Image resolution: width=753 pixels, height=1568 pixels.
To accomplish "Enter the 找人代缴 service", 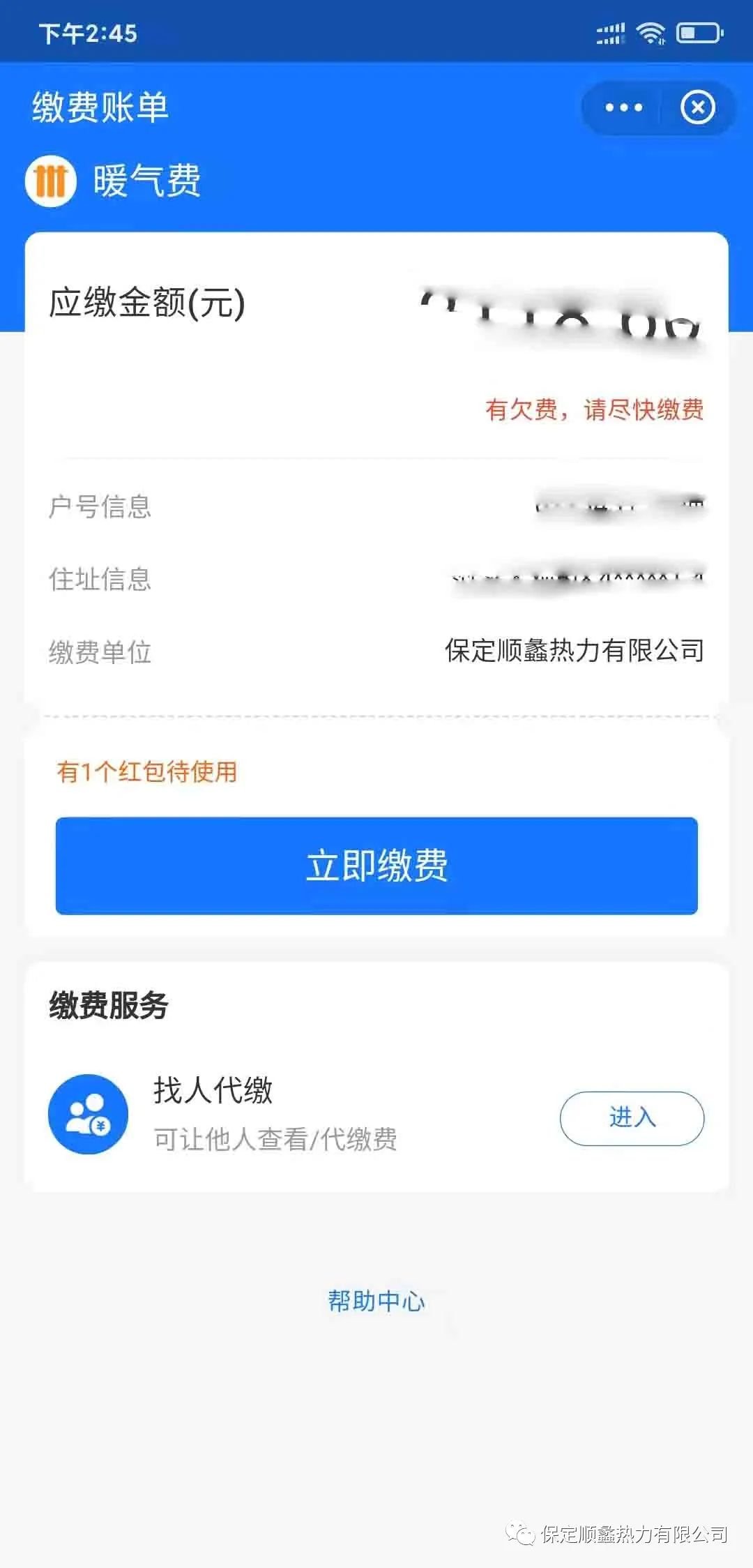I will (632, 1118).
